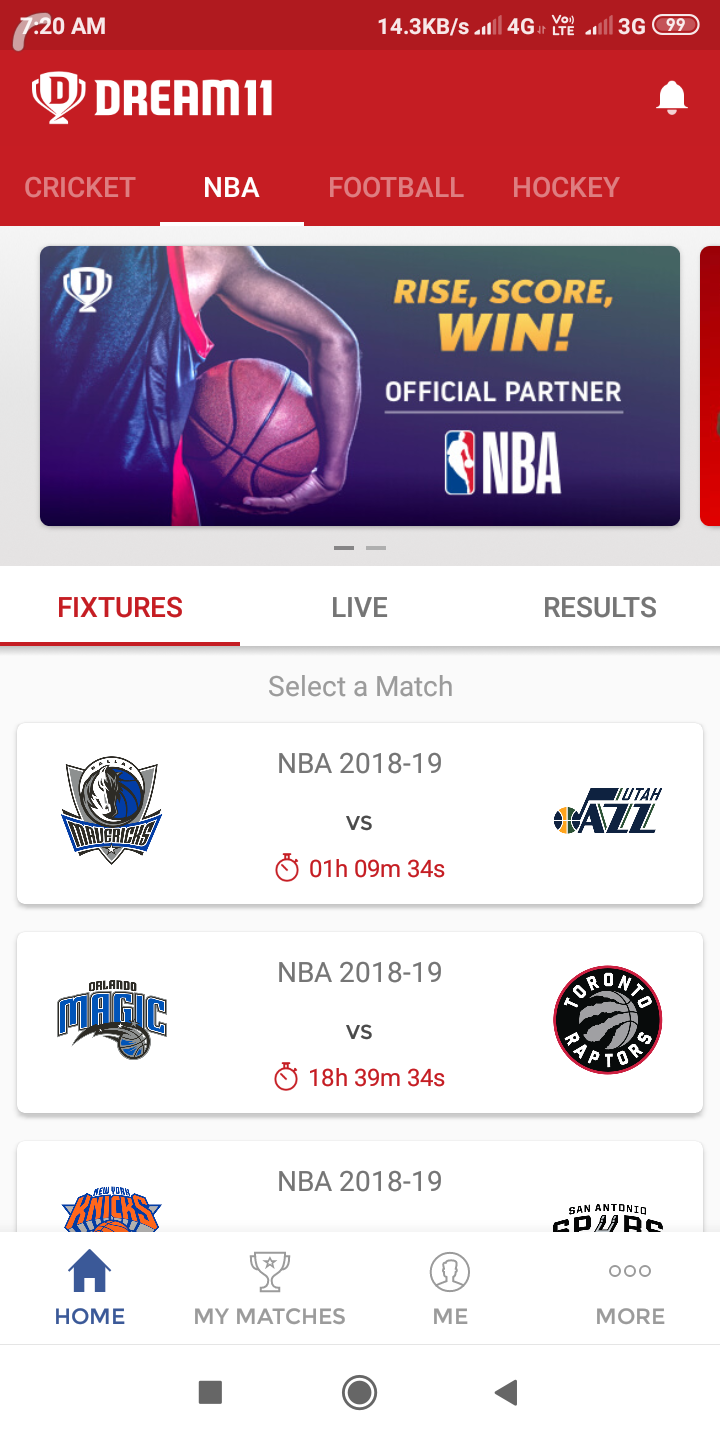Go to My Matches
The image size is (720, 1440).
[270, 1288]
